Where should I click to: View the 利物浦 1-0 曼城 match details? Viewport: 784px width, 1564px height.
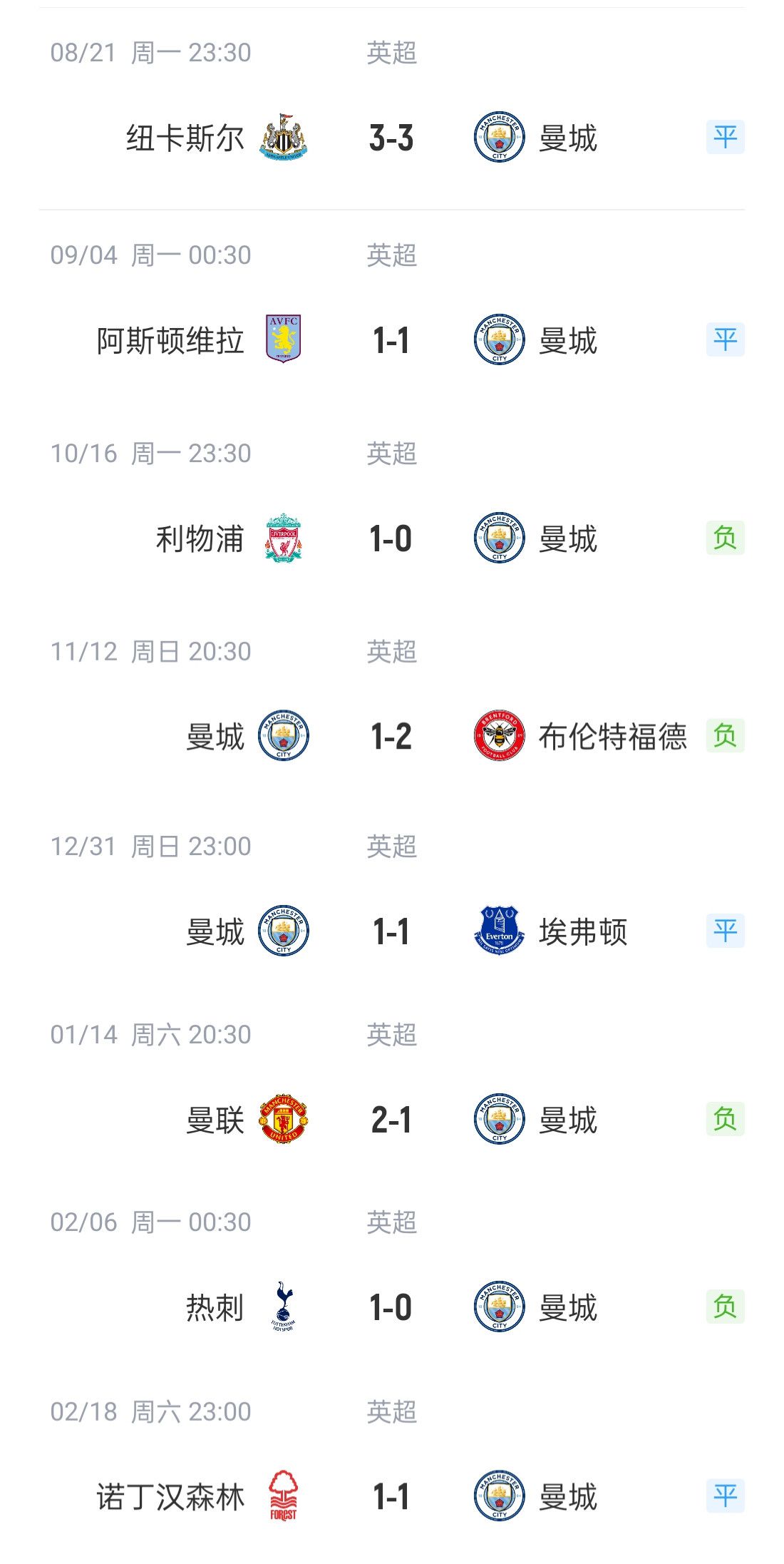pos(392,509)
